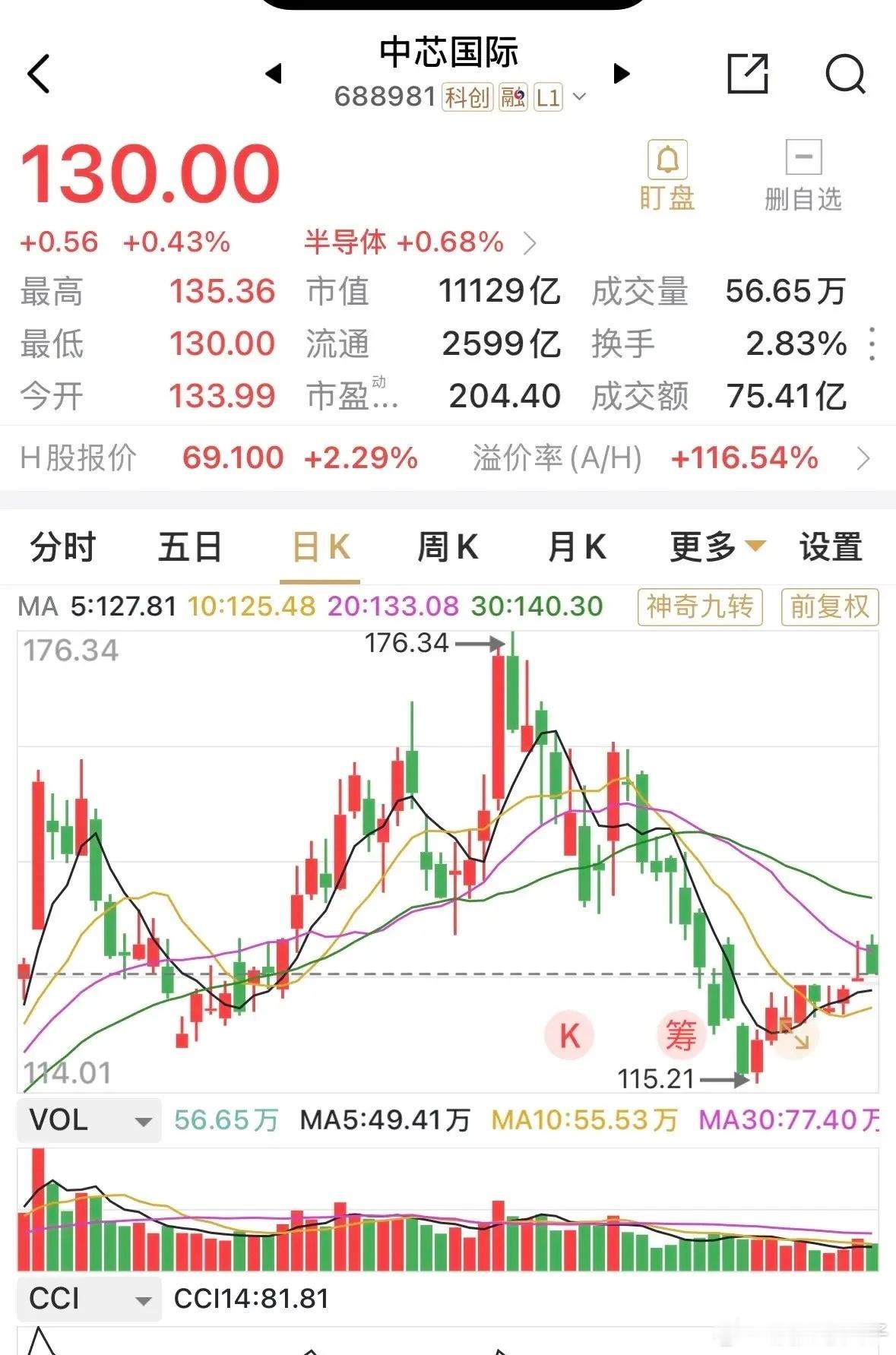This screenshot has width=896, height=1355.
Task: Share this stock page
Action: [x=748, y=73]
